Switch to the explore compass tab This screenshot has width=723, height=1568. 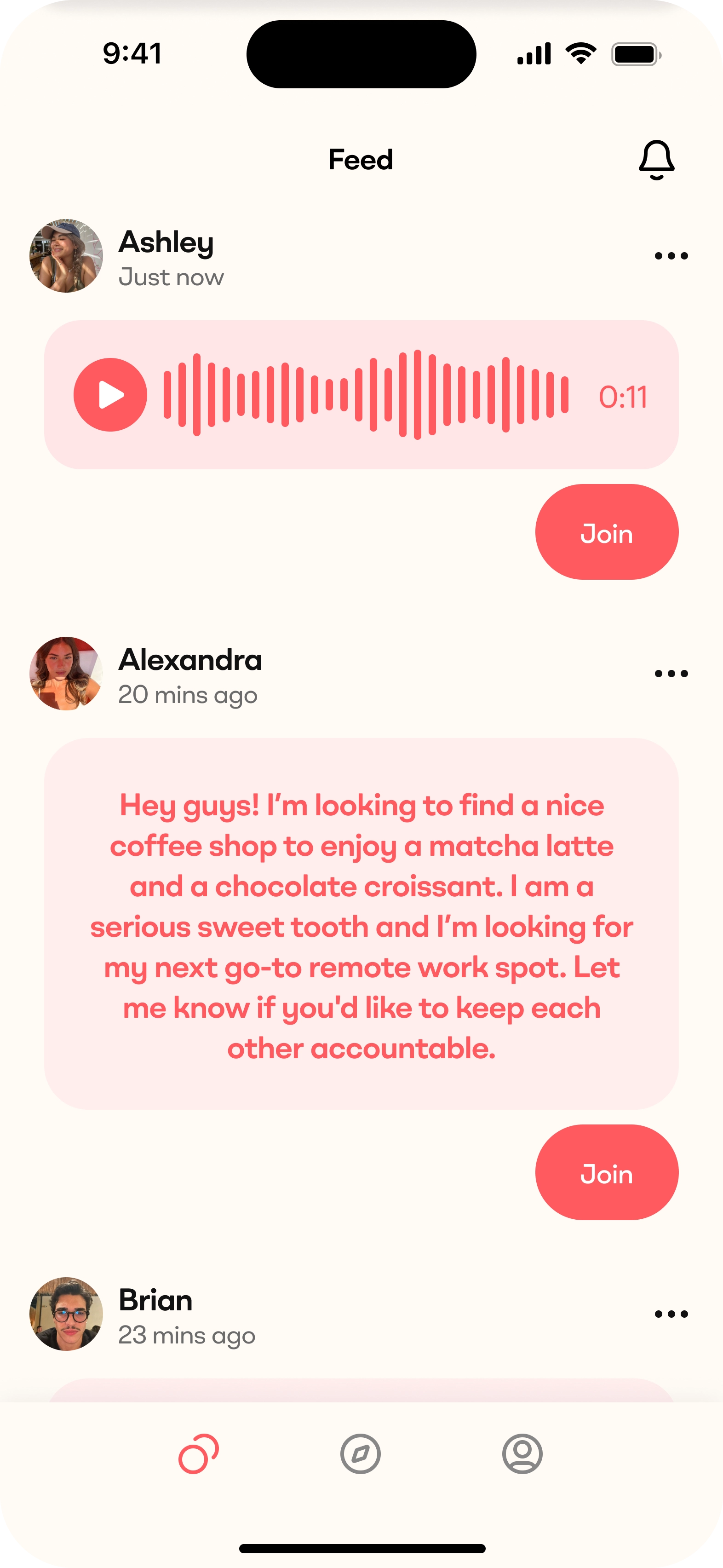(360, 1453)
